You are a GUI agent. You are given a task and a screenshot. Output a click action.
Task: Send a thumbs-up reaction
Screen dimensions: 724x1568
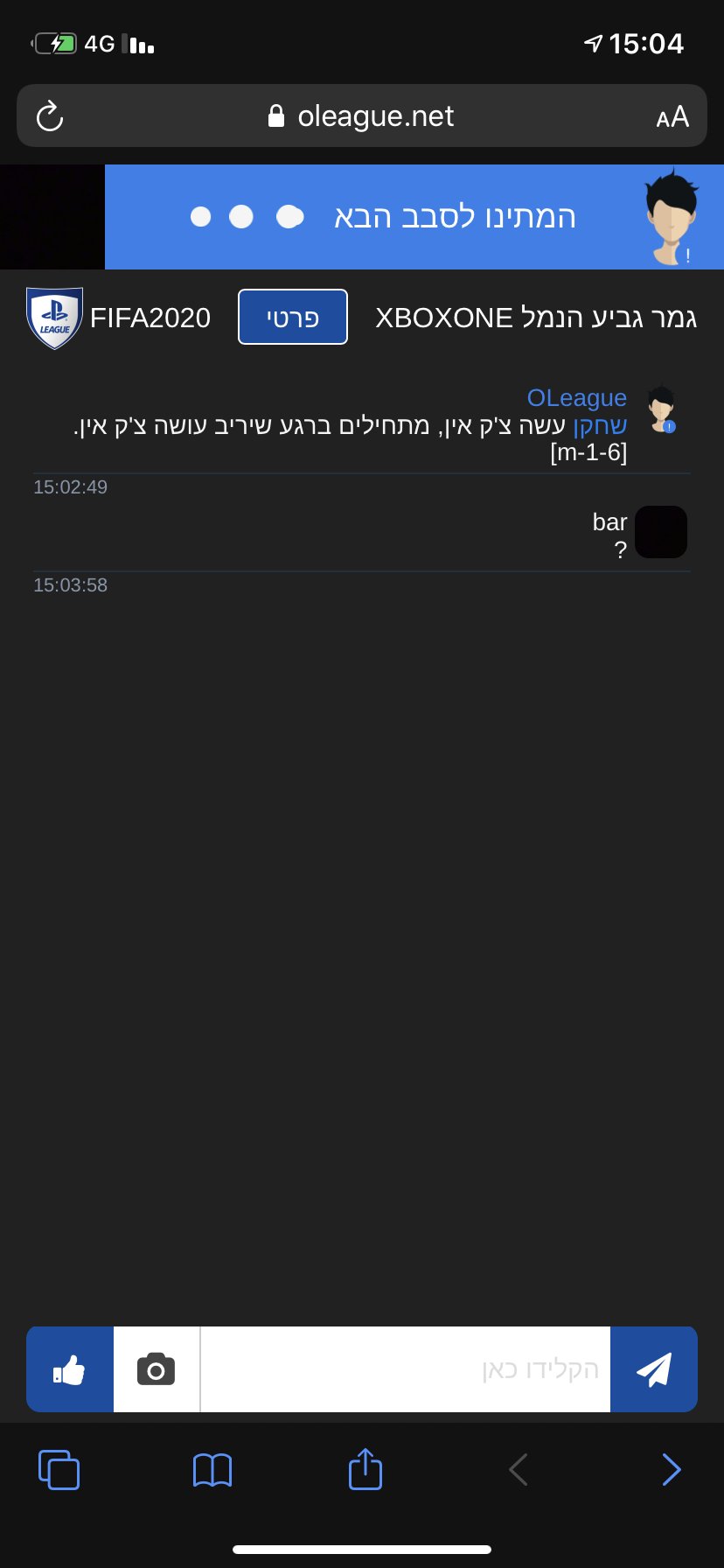pos(70,1369)
